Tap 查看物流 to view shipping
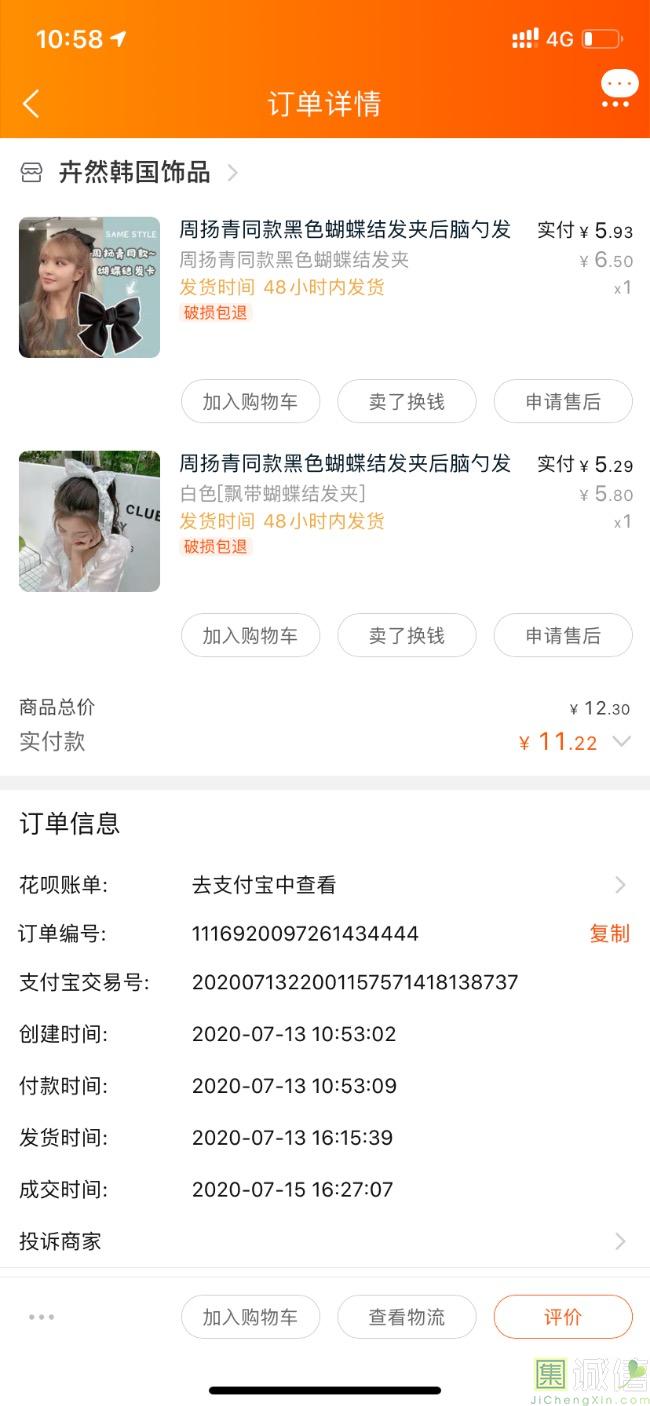650x1406 pixels. tap(406, 1317)
